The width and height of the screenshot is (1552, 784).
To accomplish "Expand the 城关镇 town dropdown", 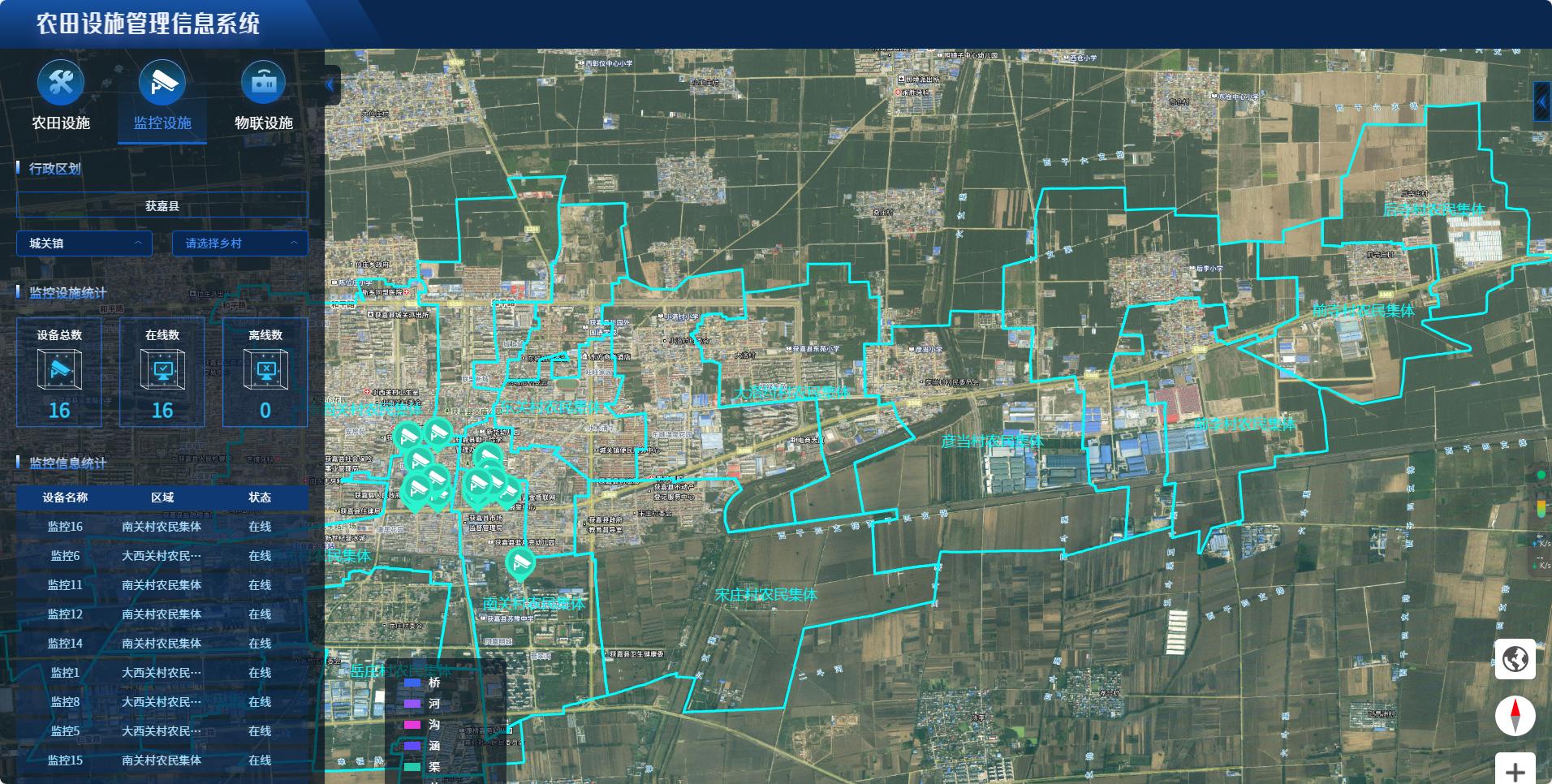I will coord(84,243).
